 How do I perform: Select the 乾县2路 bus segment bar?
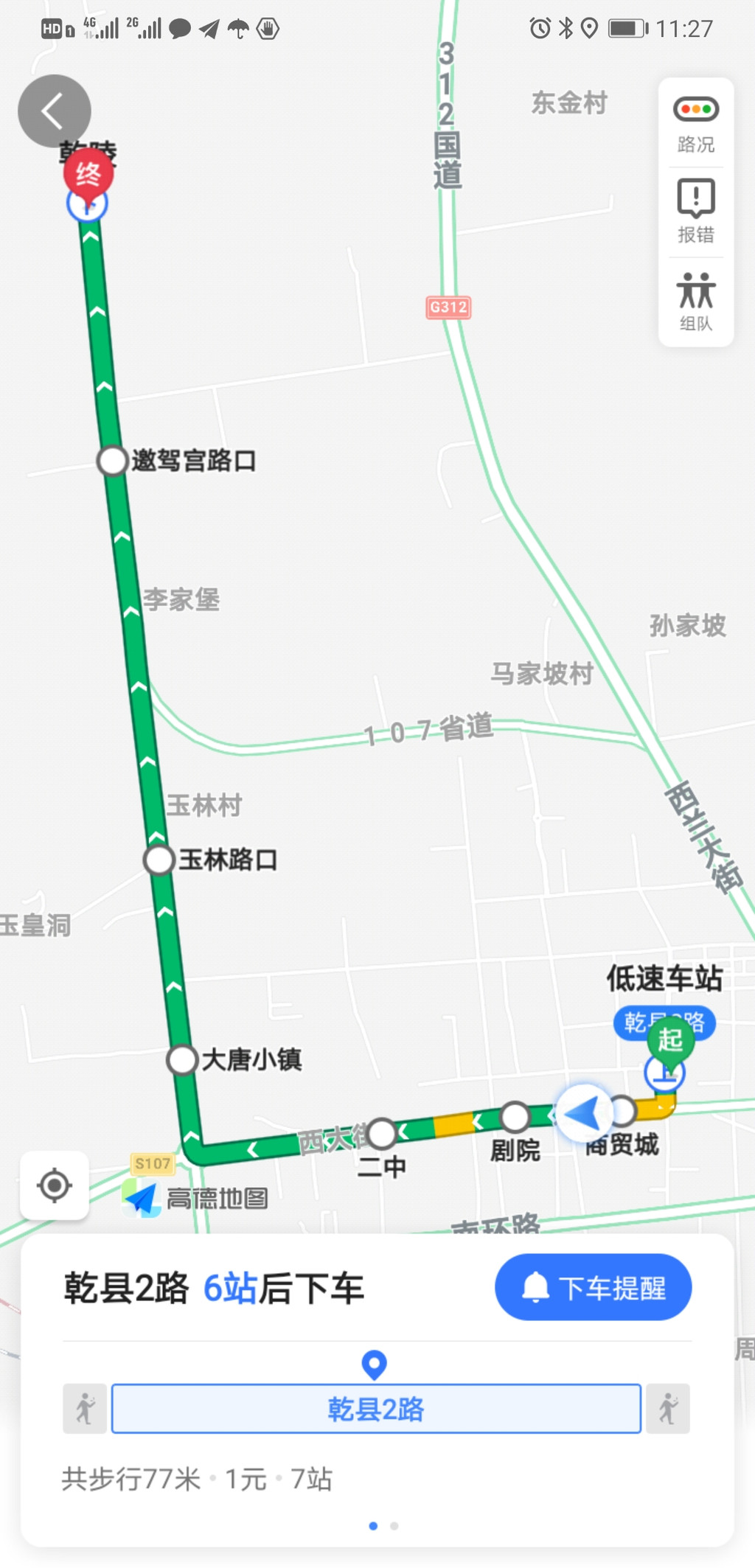tap(375, 1409)
